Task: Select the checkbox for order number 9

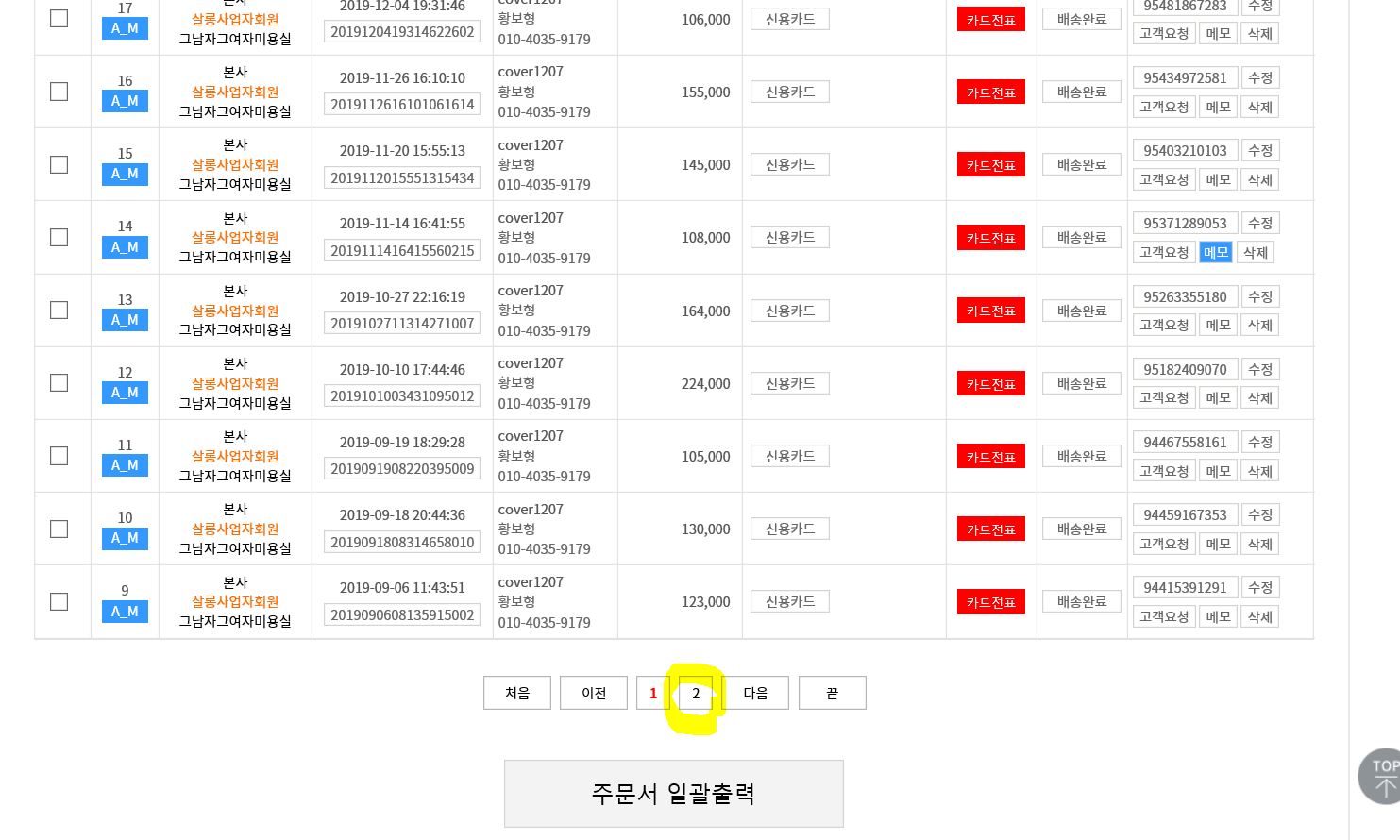Action: (59, 601)
